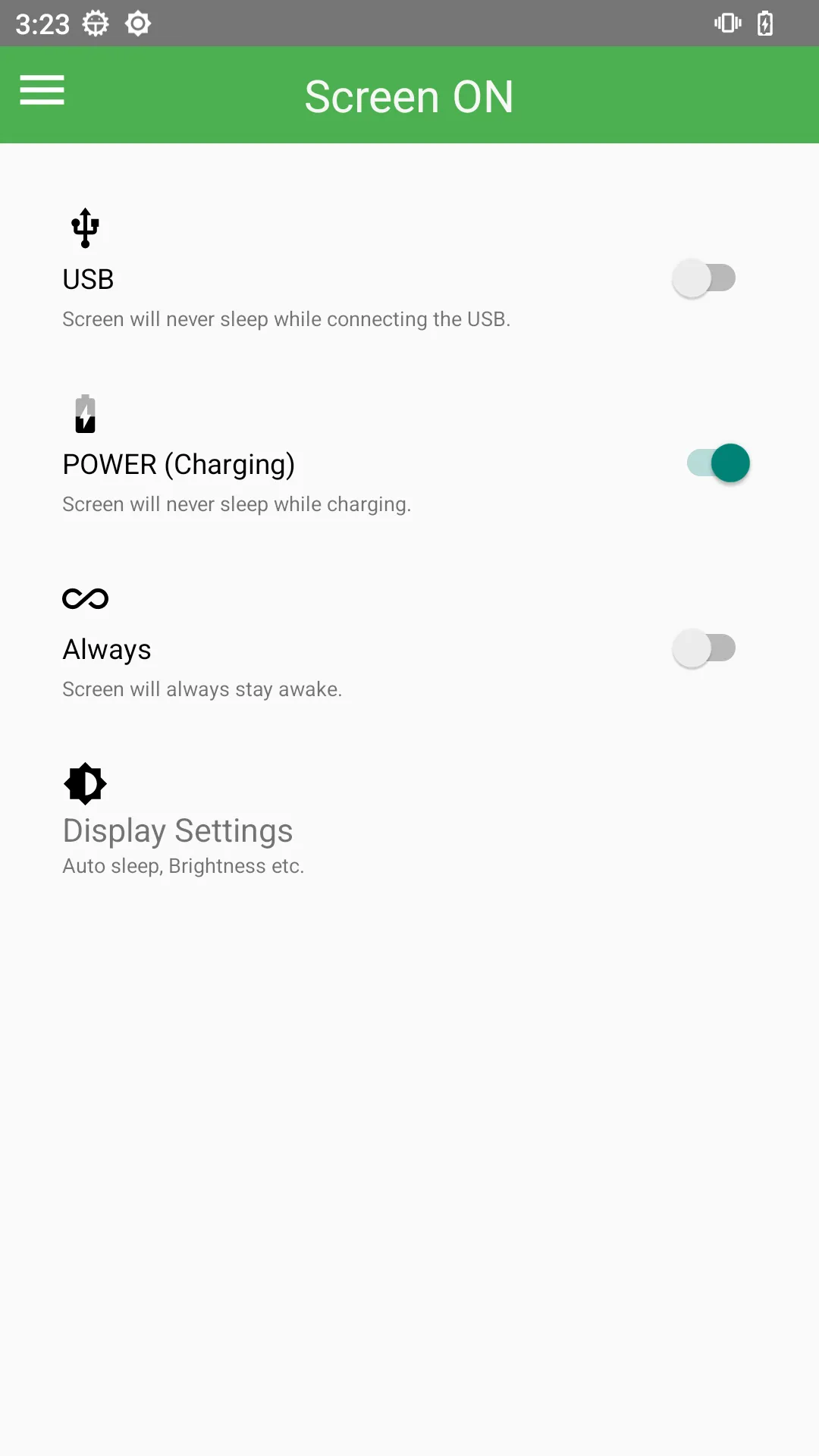This screenshot has width=819, height=1456.
Task: Click the brightness icon for Display Settings
Action: point(85,783)
